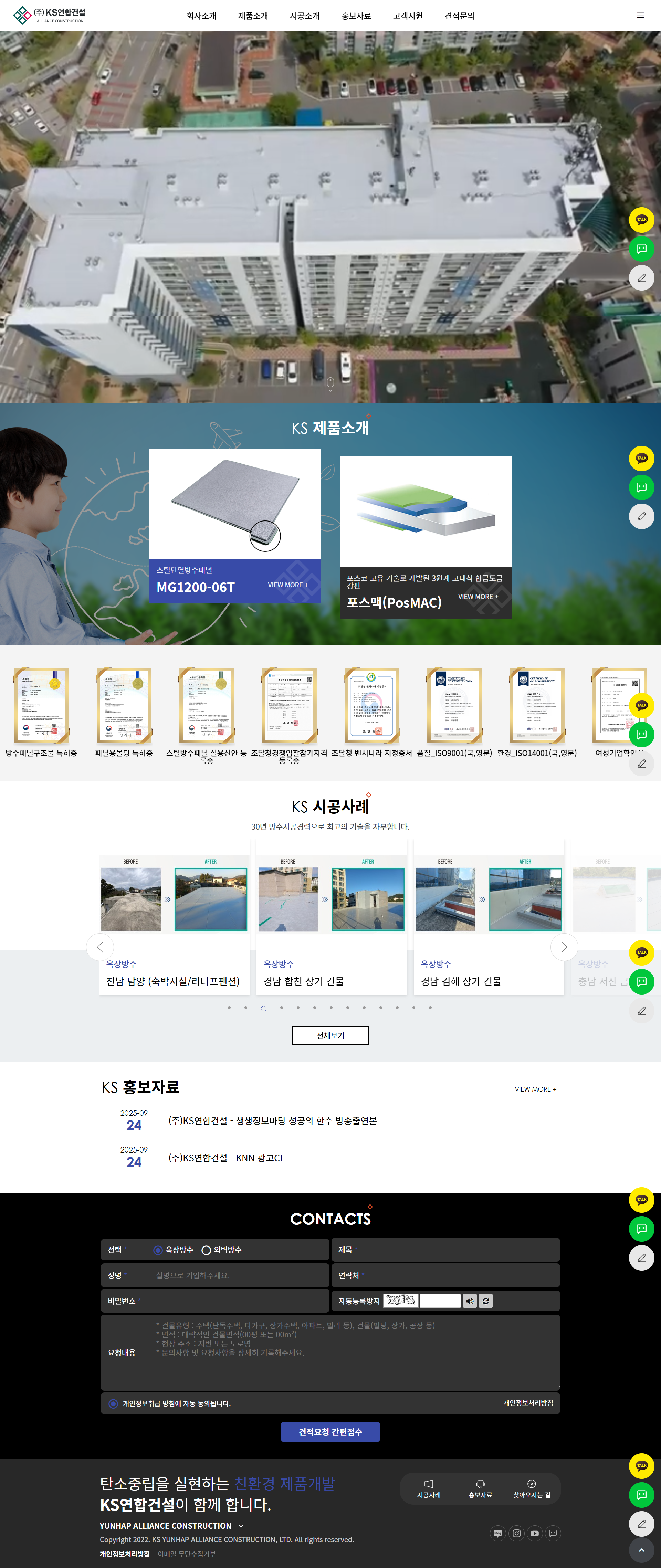Show previous 시공사례 slide with left arrow
Screen dimensions: 661x1568
coord(100,947)
